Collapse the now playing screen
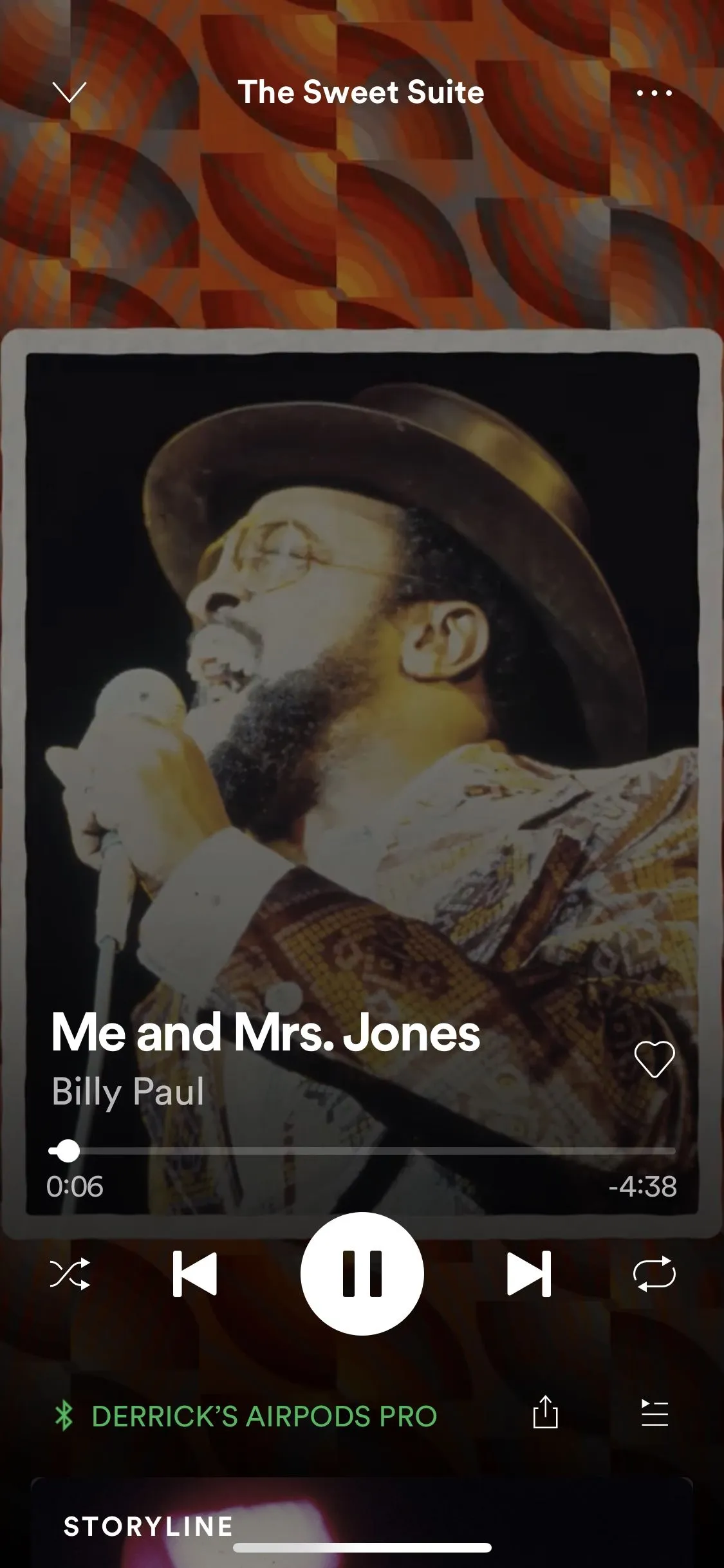724x1568 pixels. click(69, 93)
